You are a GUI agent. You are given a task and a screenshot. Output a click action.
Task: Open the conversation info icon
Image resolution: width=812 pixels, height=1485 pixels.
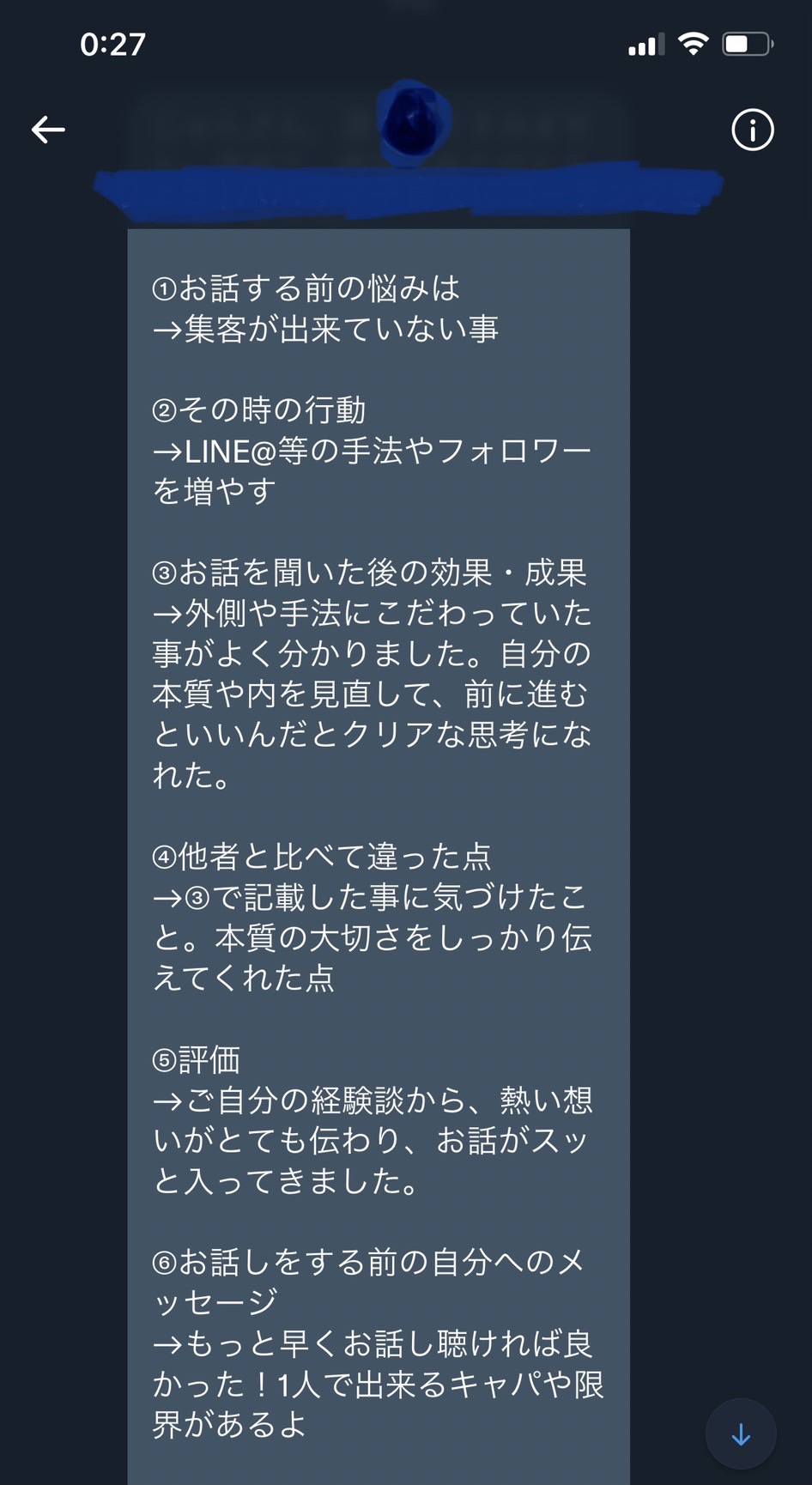tap(752, 130)
